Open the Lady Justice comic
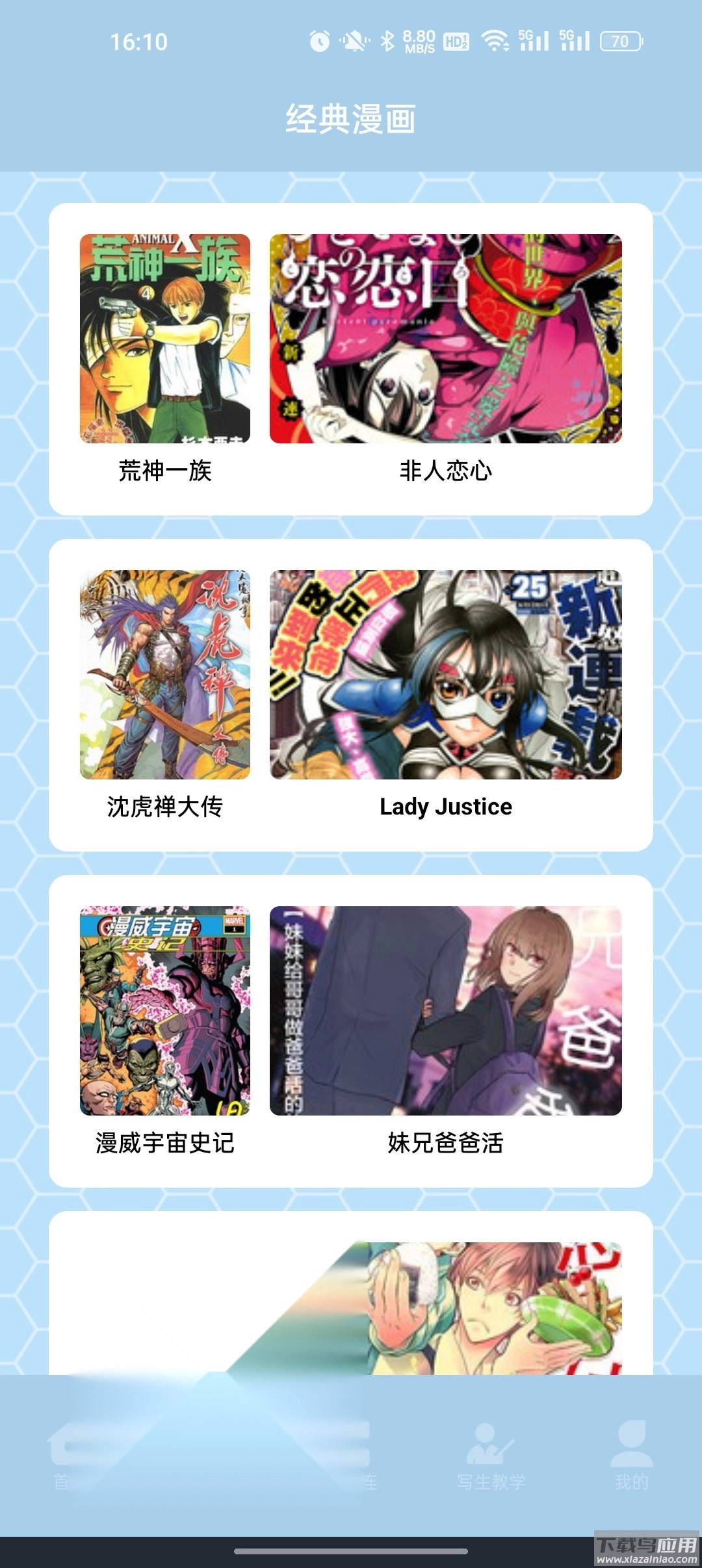 (445, 675)
